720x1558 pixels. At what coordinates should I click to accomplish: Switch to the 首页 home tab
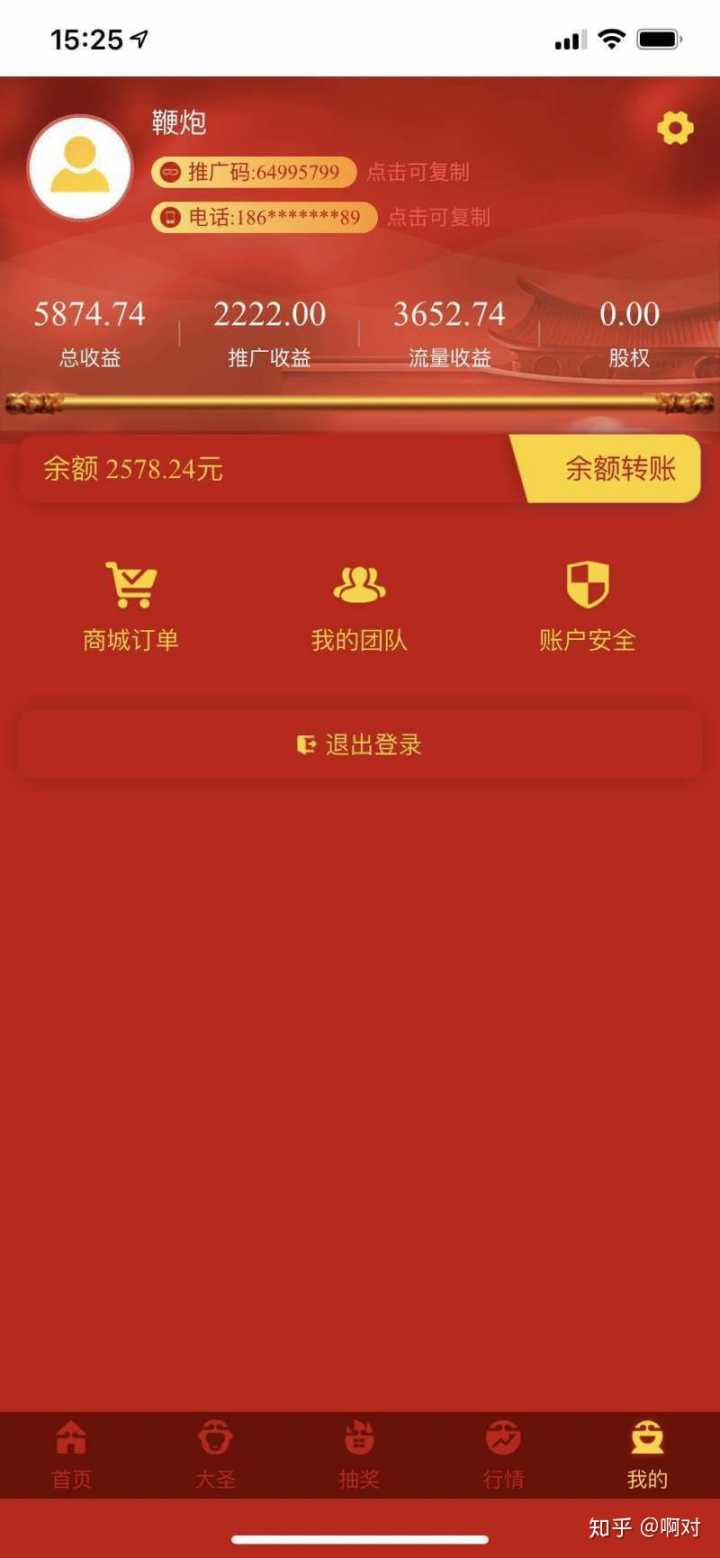[x=71, y=1455]
